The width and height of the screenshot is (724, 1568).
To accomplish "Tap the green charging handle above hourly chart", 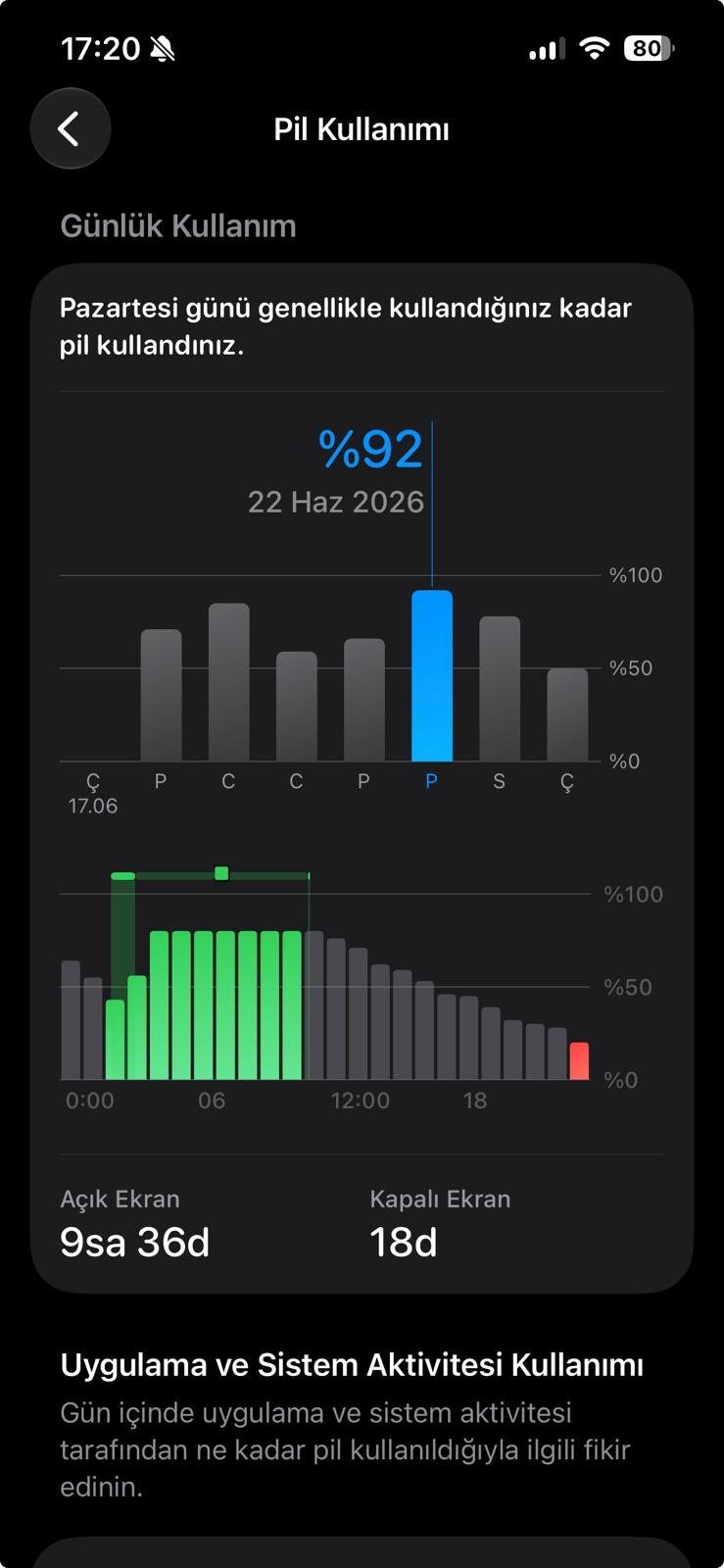I will 221,873.
